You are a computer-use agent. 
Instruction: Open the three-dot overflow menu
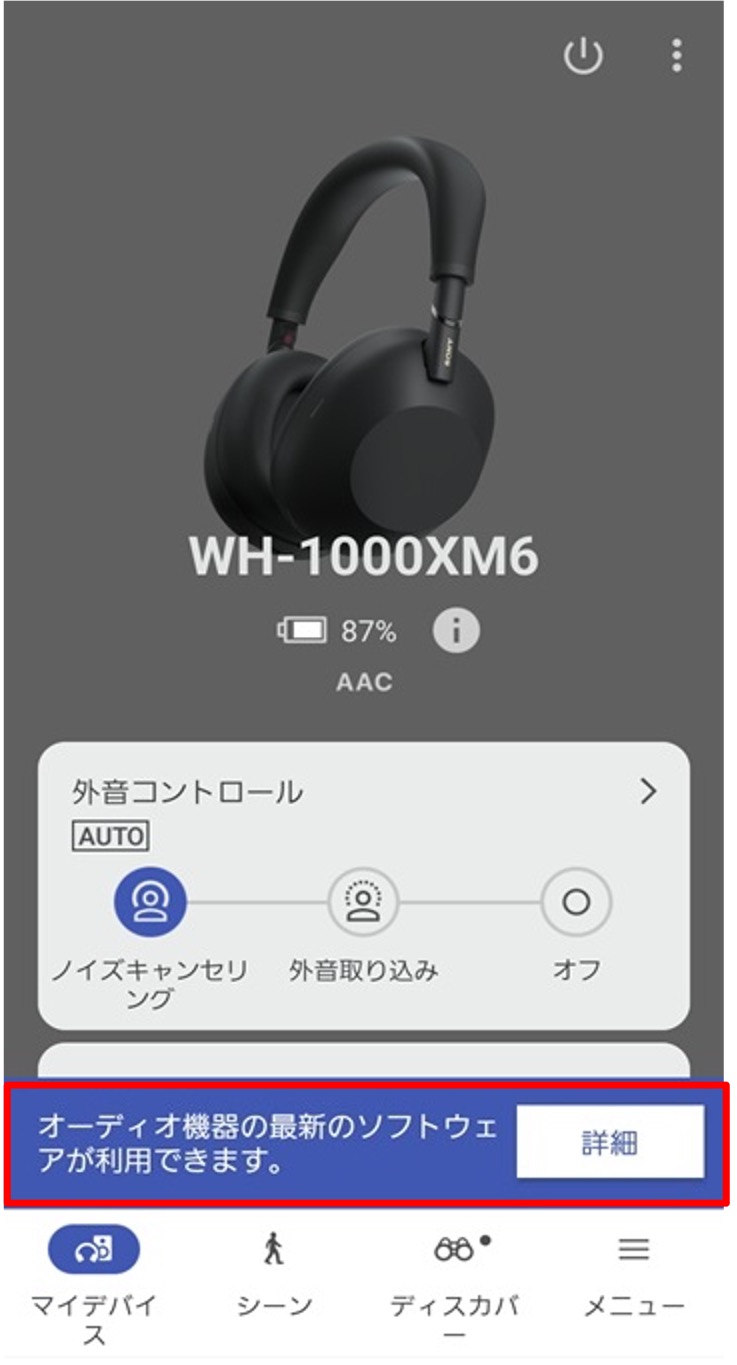(x=677, y=56)
